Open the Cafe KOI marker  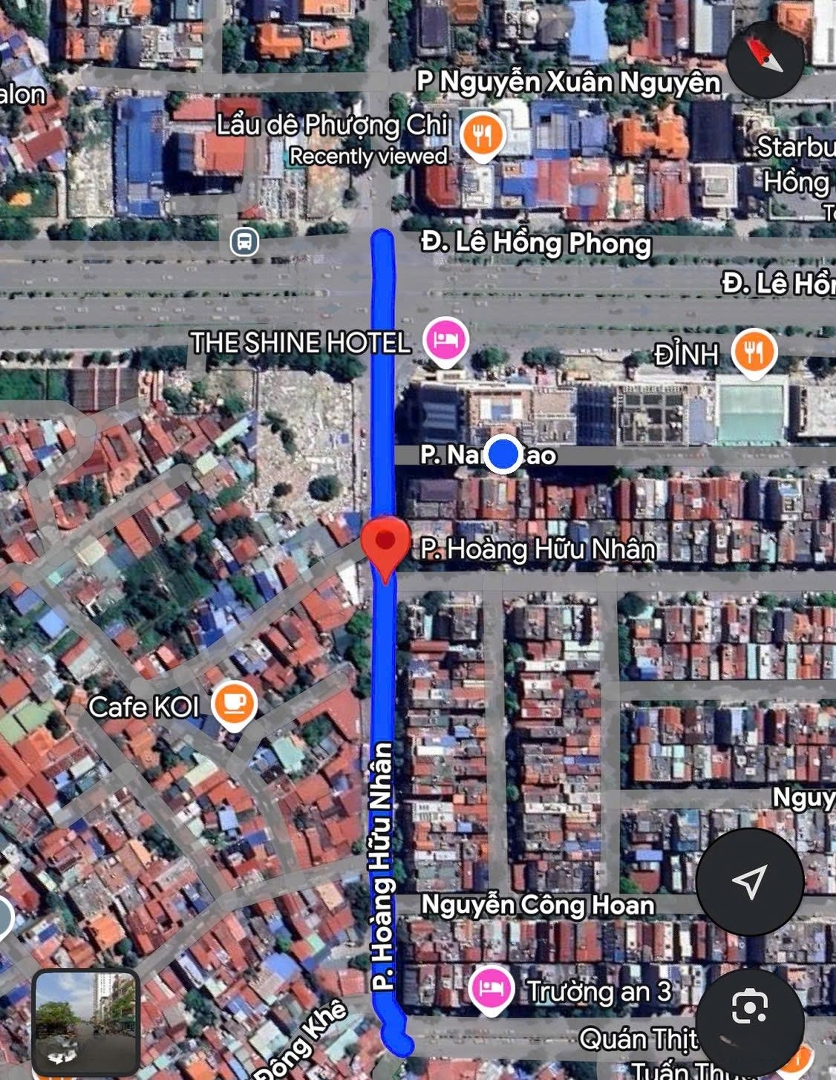click(x=235, y=704)
